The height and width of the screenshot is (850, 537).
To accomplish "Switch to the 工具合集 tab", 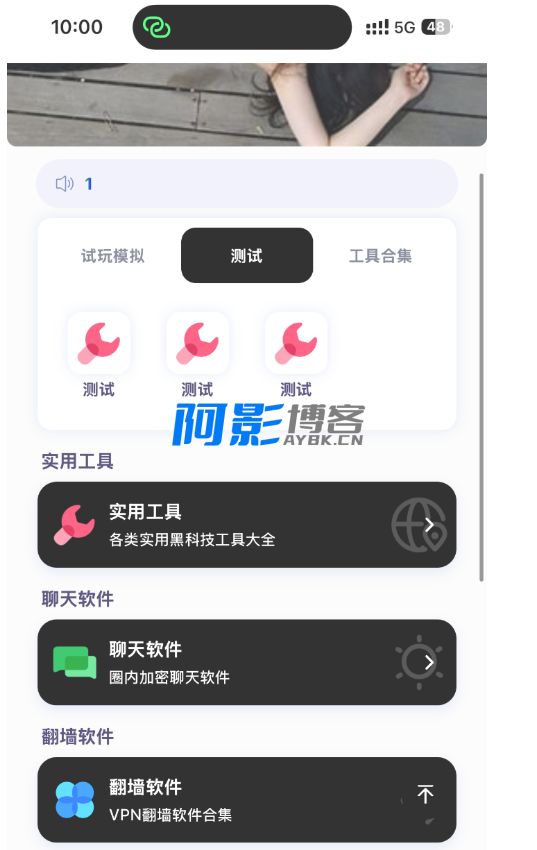I will (380, 255).
